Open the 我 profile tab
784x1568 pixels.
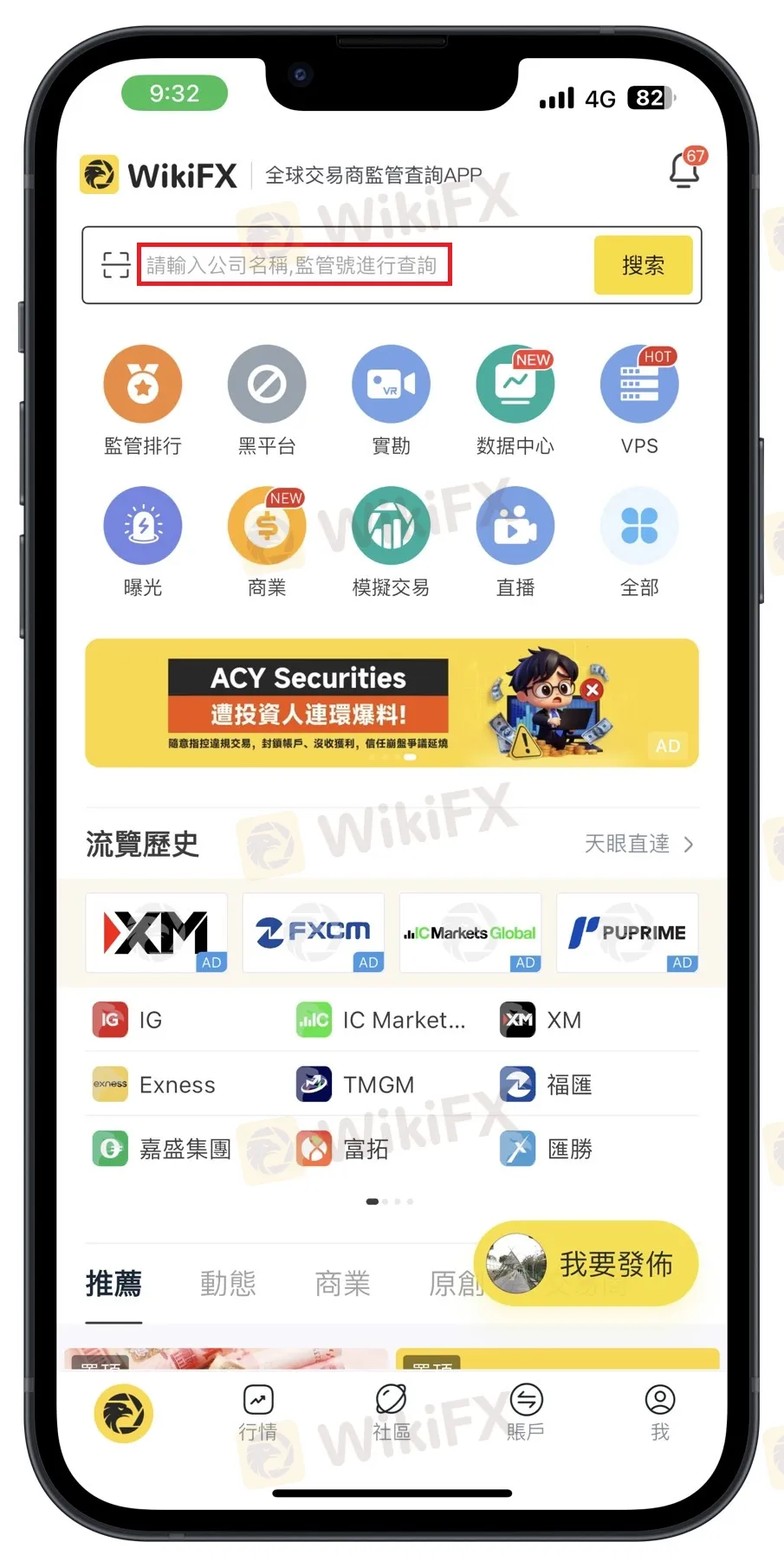click(x=659, y=1412)
